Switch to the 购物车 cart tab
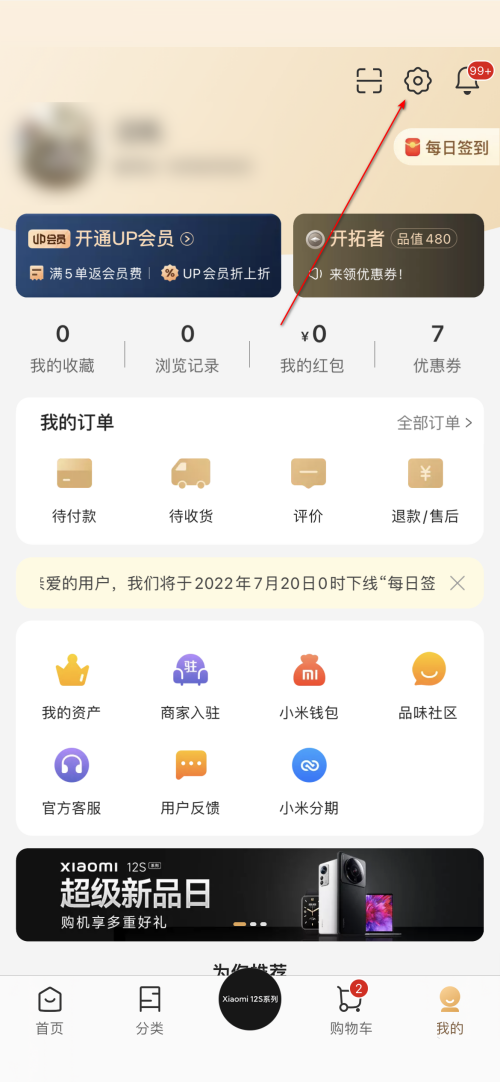The height and width of the screenshot is (1082, 500). coord(351,1011)
